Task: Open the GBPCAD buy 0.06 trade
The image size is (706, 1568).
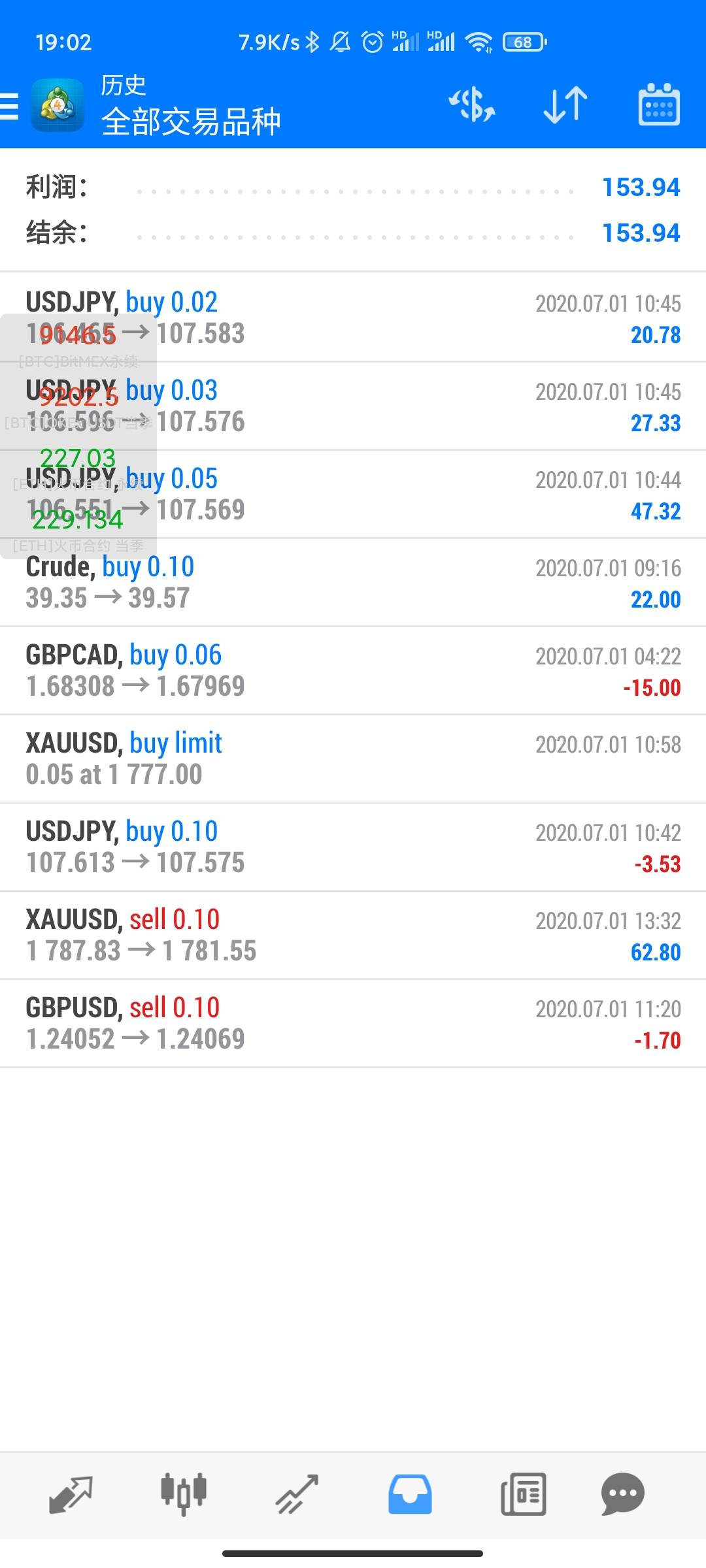Action: pos(353,671)
